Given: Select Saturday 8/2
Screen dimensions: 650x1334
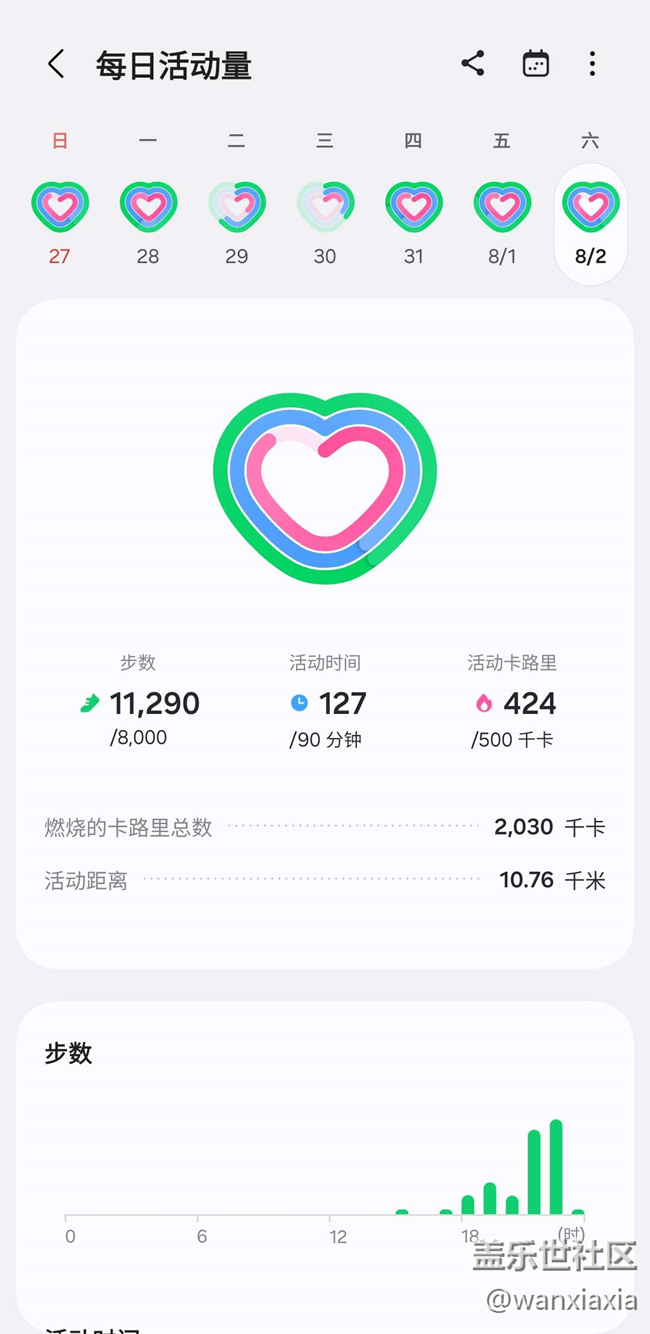Looking at the screenshot, I should [x=590, y=223].
